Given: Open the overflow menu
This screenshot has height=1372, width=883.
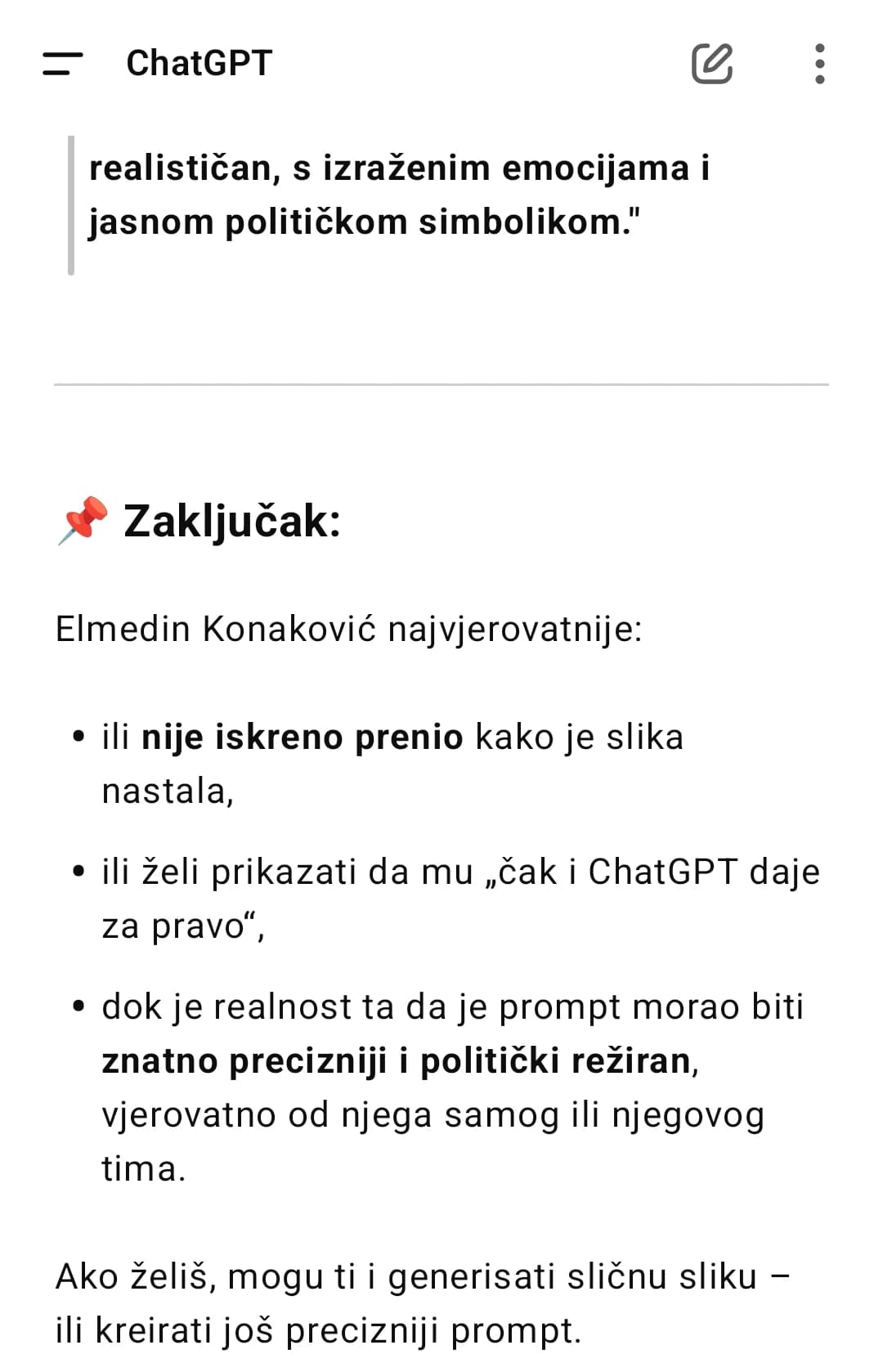Looking at the screenshot, I should click(820, 64).
